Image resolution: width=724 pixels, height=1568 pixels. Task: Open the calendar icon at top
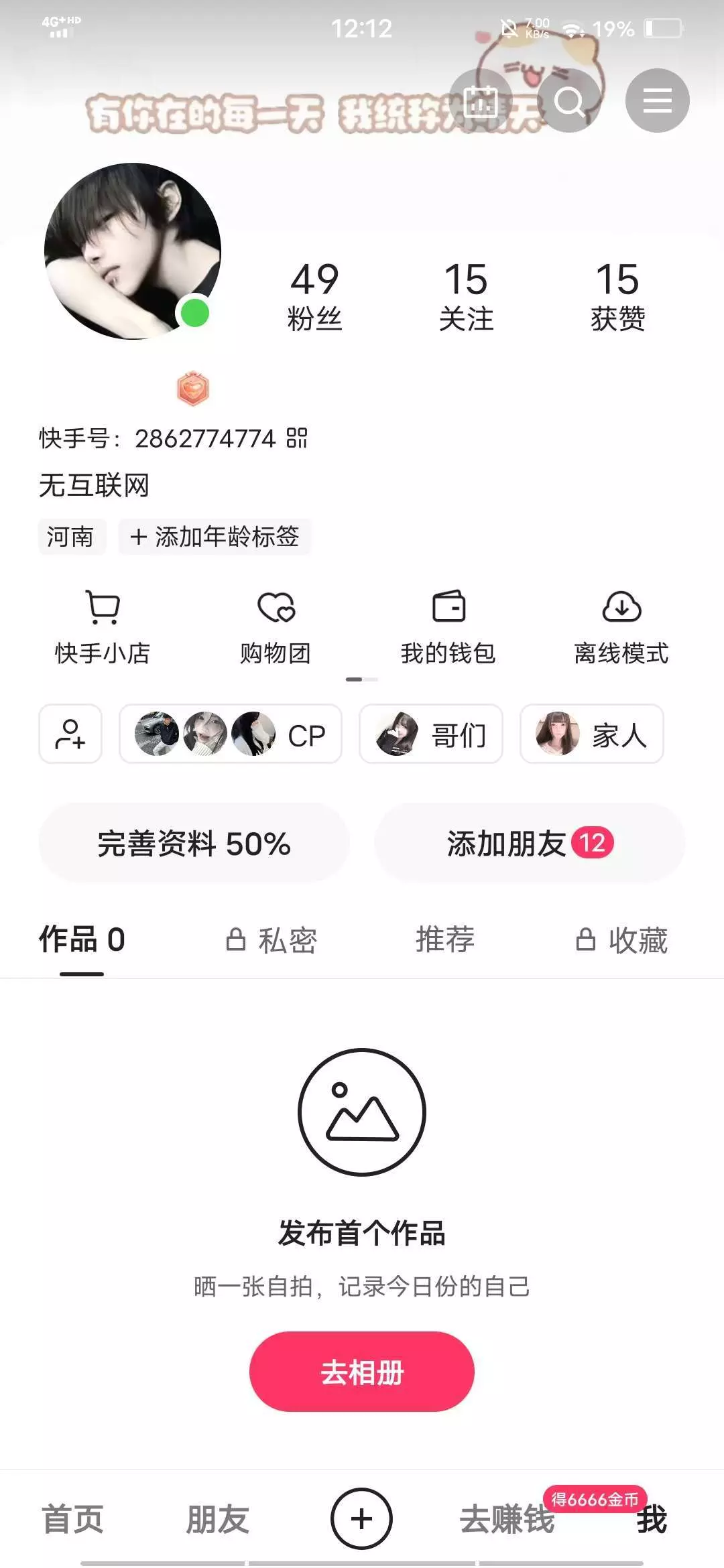481,101
